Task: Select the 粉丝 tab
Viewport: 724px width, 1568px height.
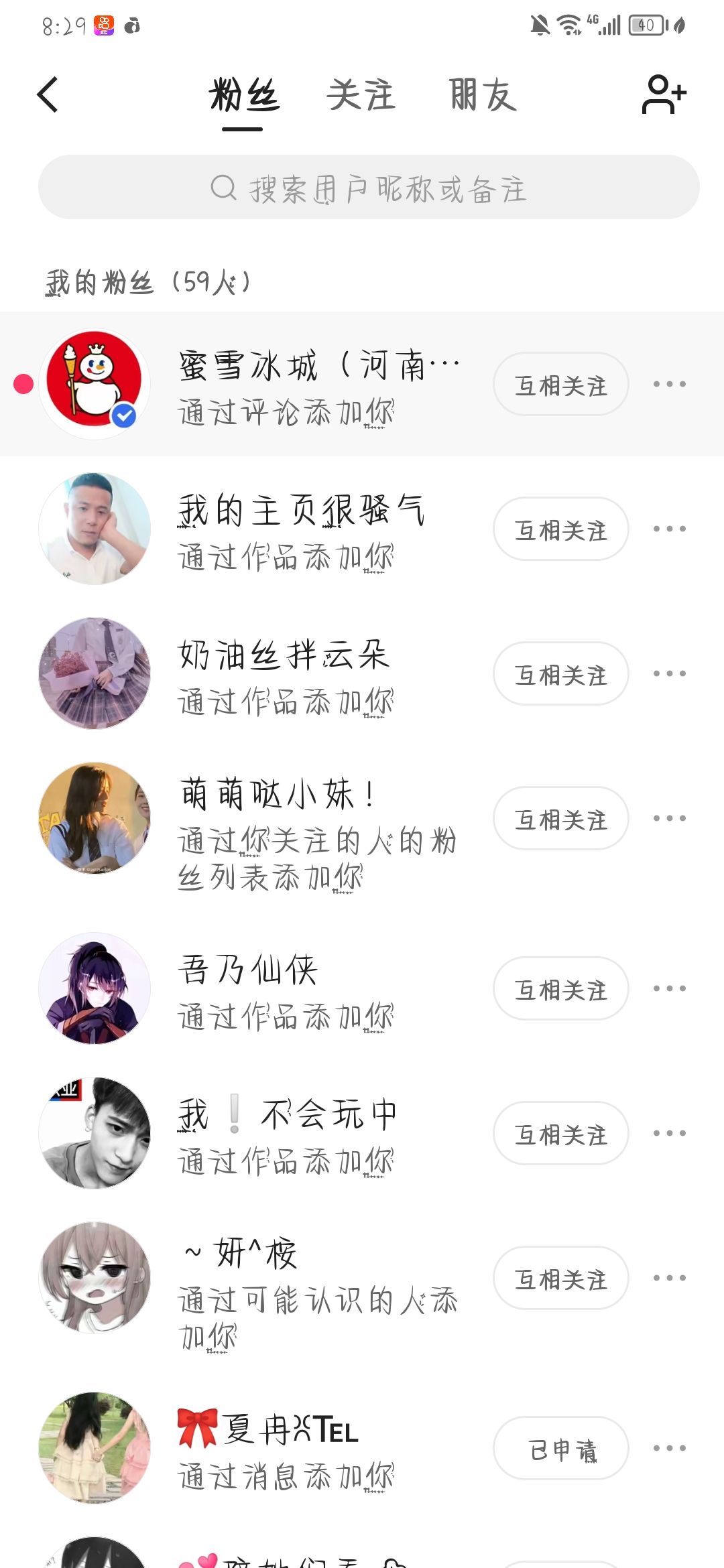Action: pyautogui.click(x=243, y=94)
